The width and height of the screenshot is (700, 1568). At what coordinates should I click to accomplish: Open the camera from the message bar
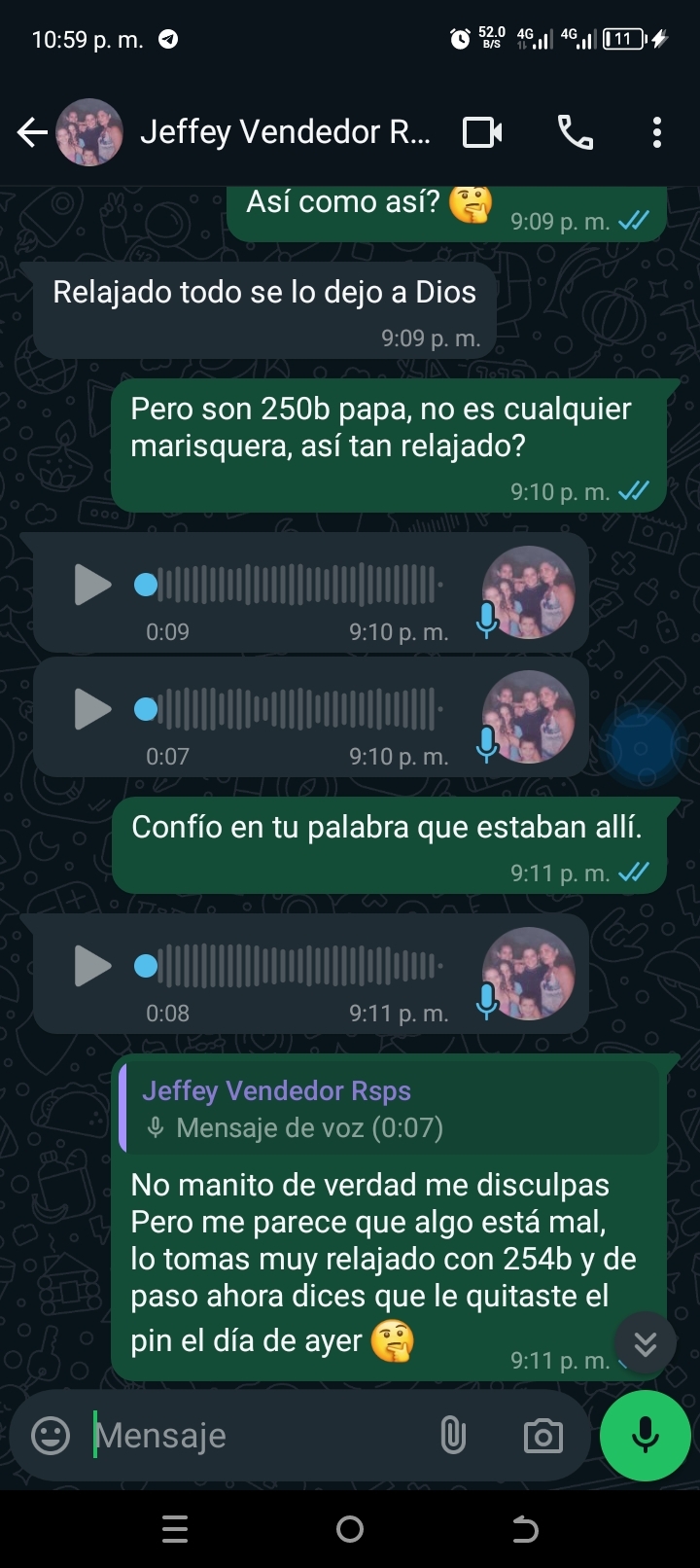542,1436
